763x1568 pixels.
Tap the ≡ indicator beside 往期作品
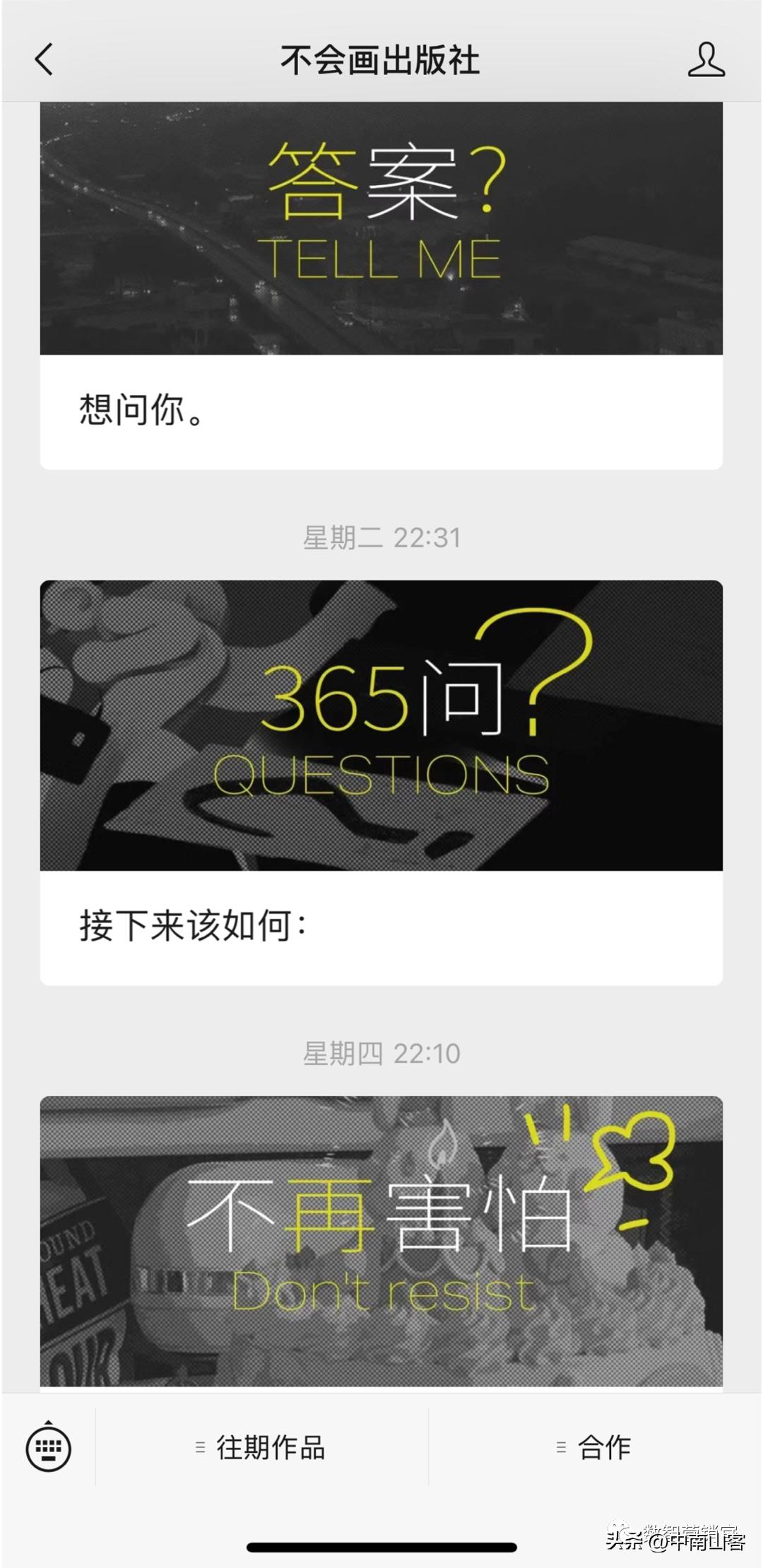[200, 1447]
